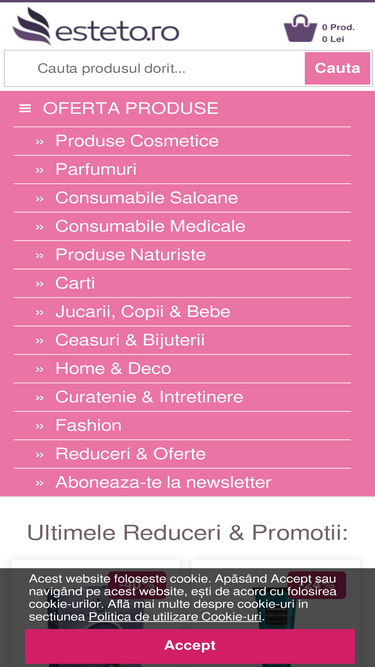Open Reduceri & Oferte
Viewport: 375px width, 667px height.
[x=182, y=454]
